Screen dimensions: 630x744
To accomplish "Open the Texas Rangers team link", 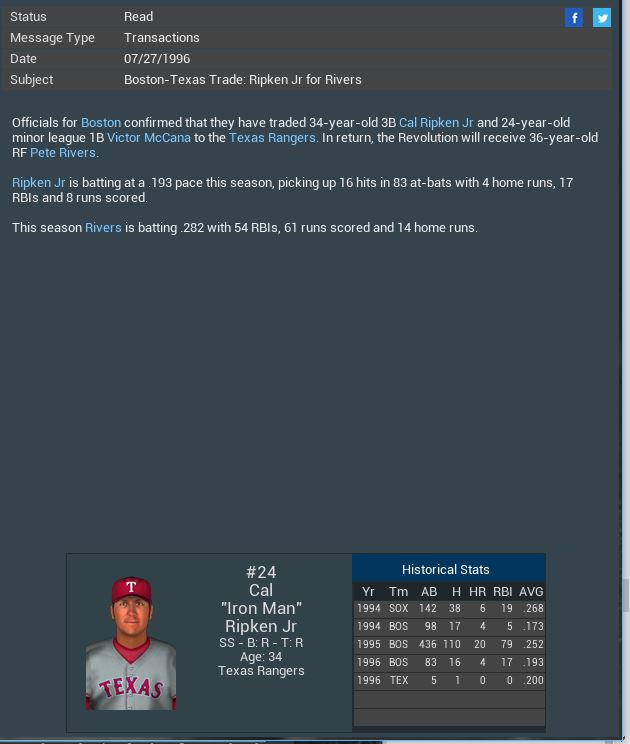I will (x=274, y=138).
